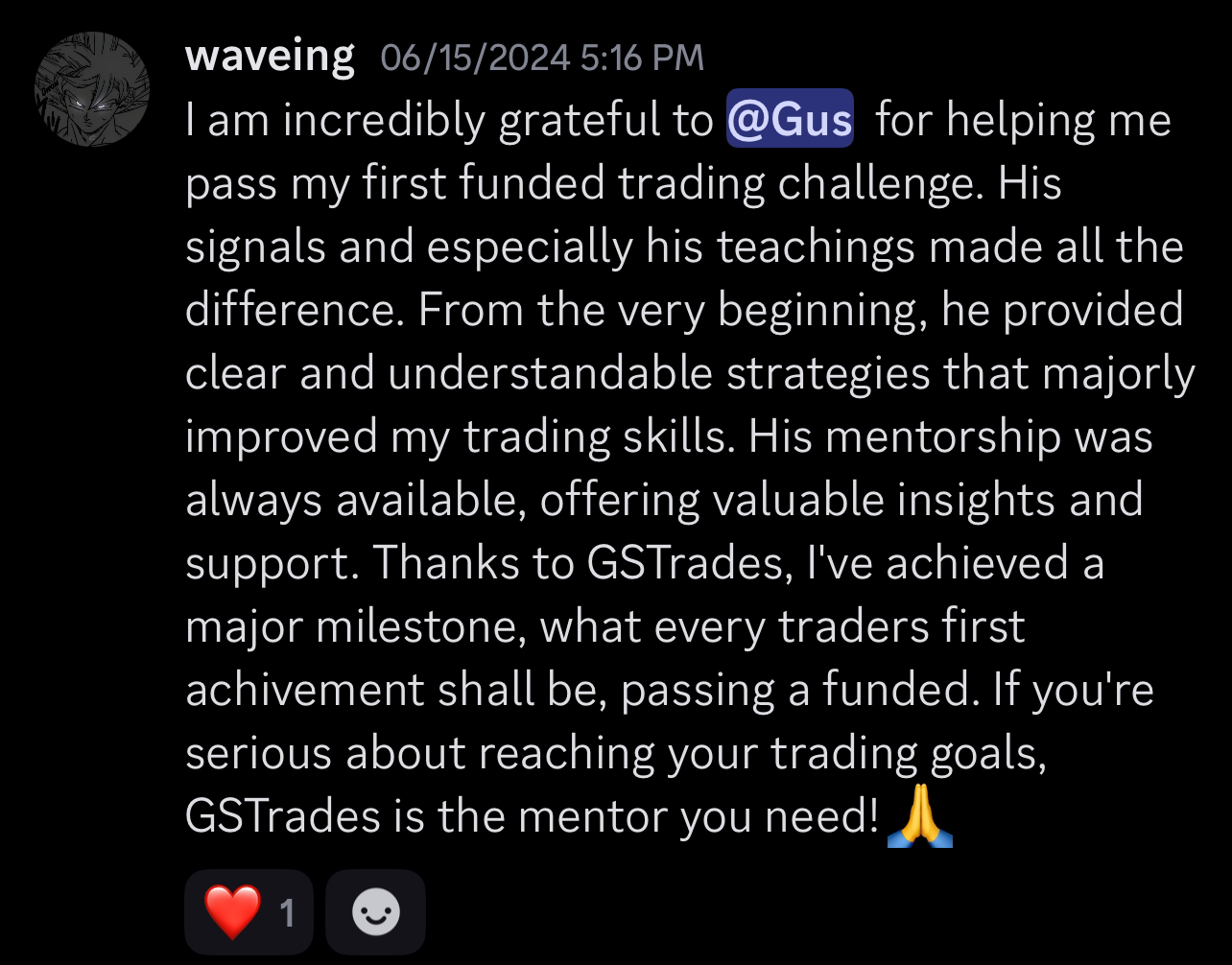Tap the waveing username
The width and height of the screenshot is (1232, 965).
coord(270,57)
